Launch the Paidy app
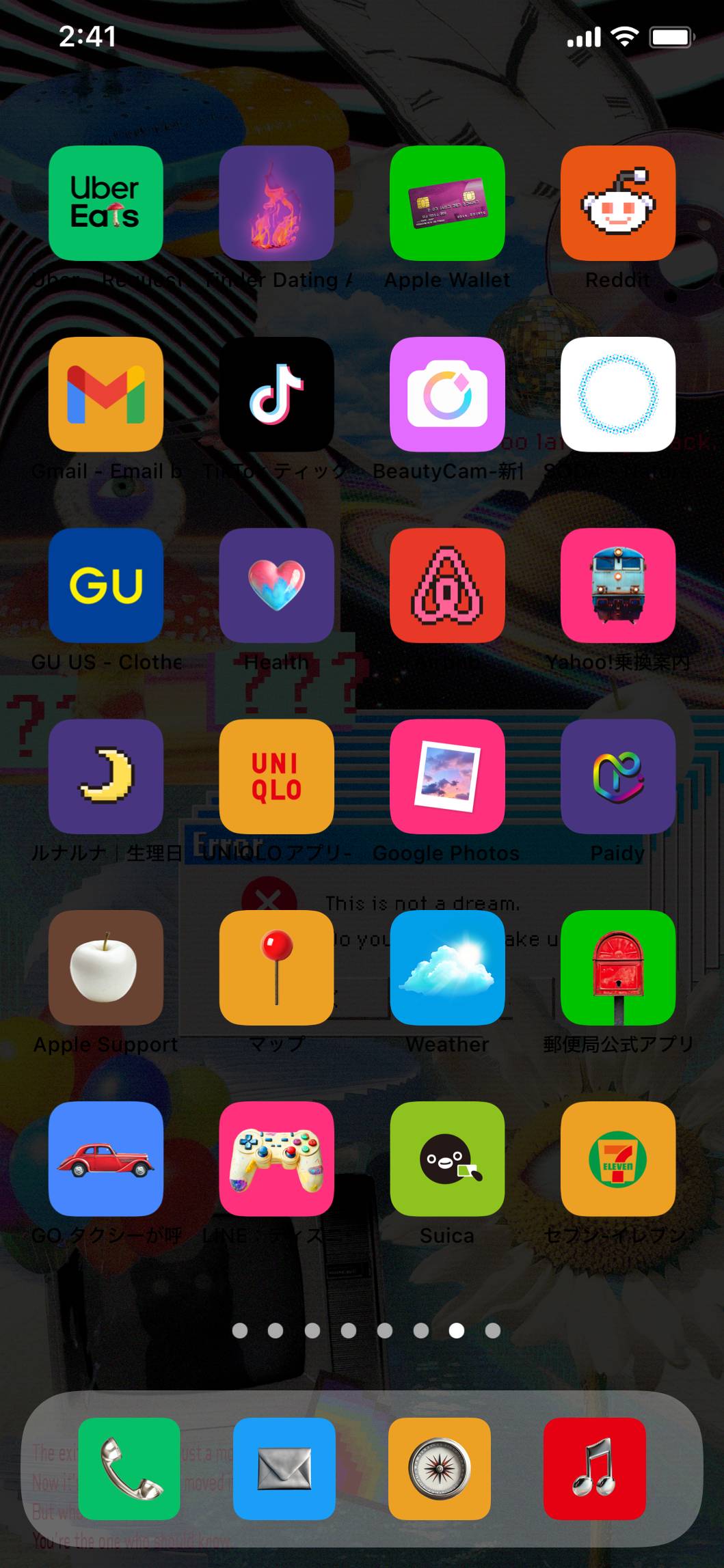This screenshot has width=724, height=1568. pos(617,776)
